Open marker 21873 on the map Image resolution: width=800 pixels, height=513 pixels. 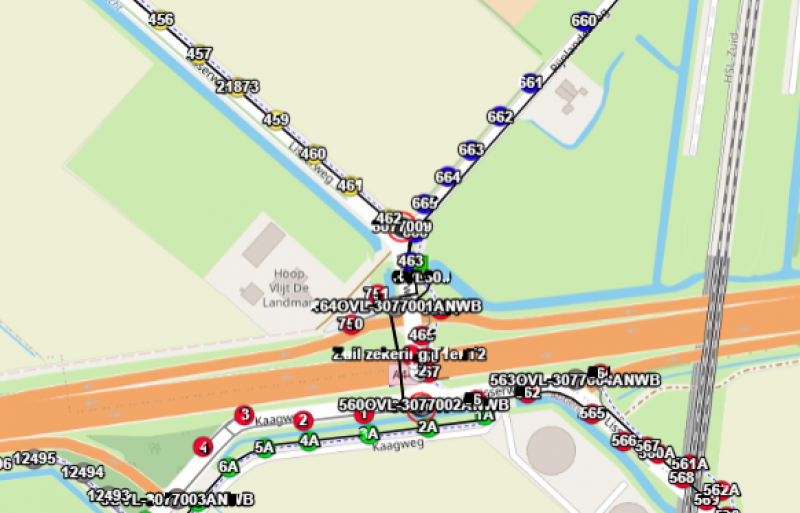(238, 88)
